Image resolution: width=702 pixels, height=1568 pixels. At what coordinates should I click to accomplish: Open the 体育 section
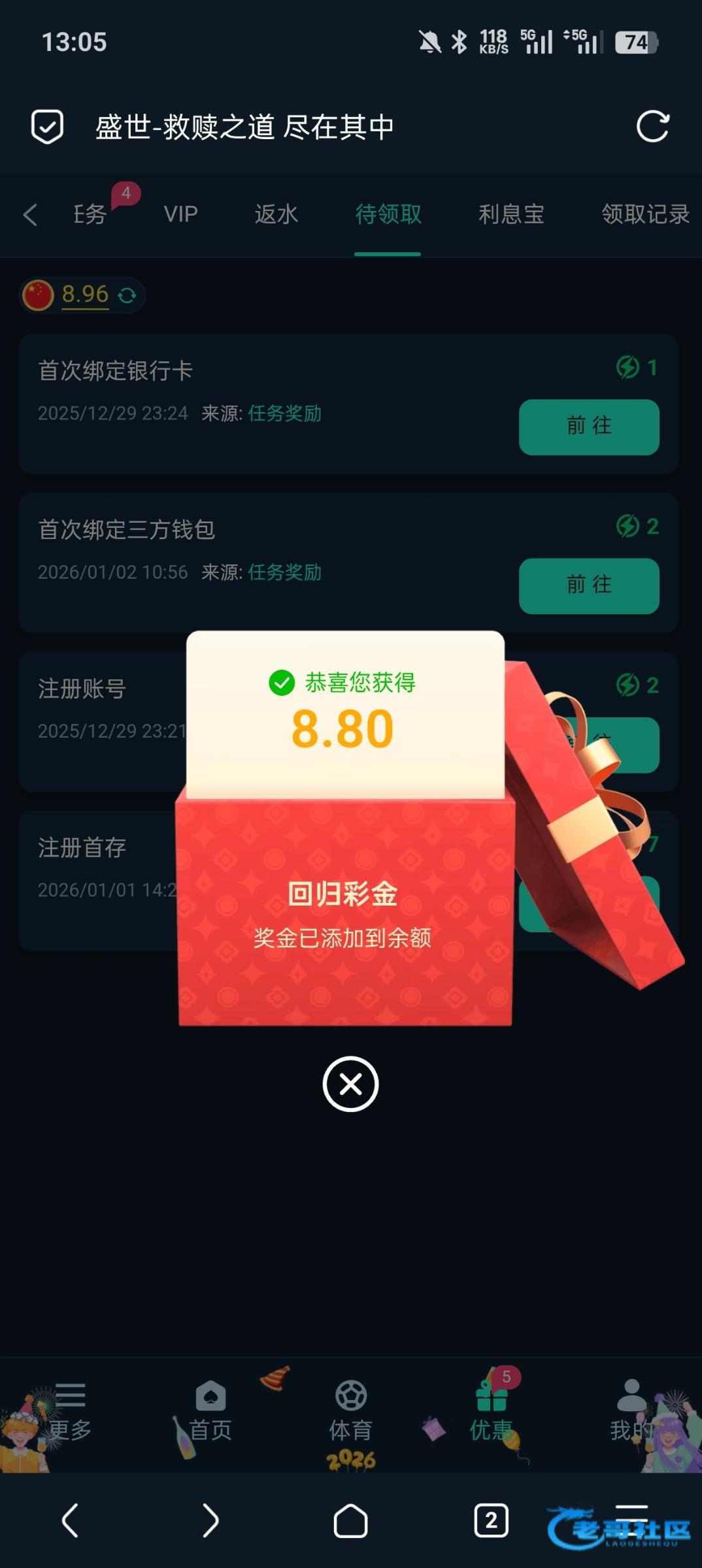351,1411
